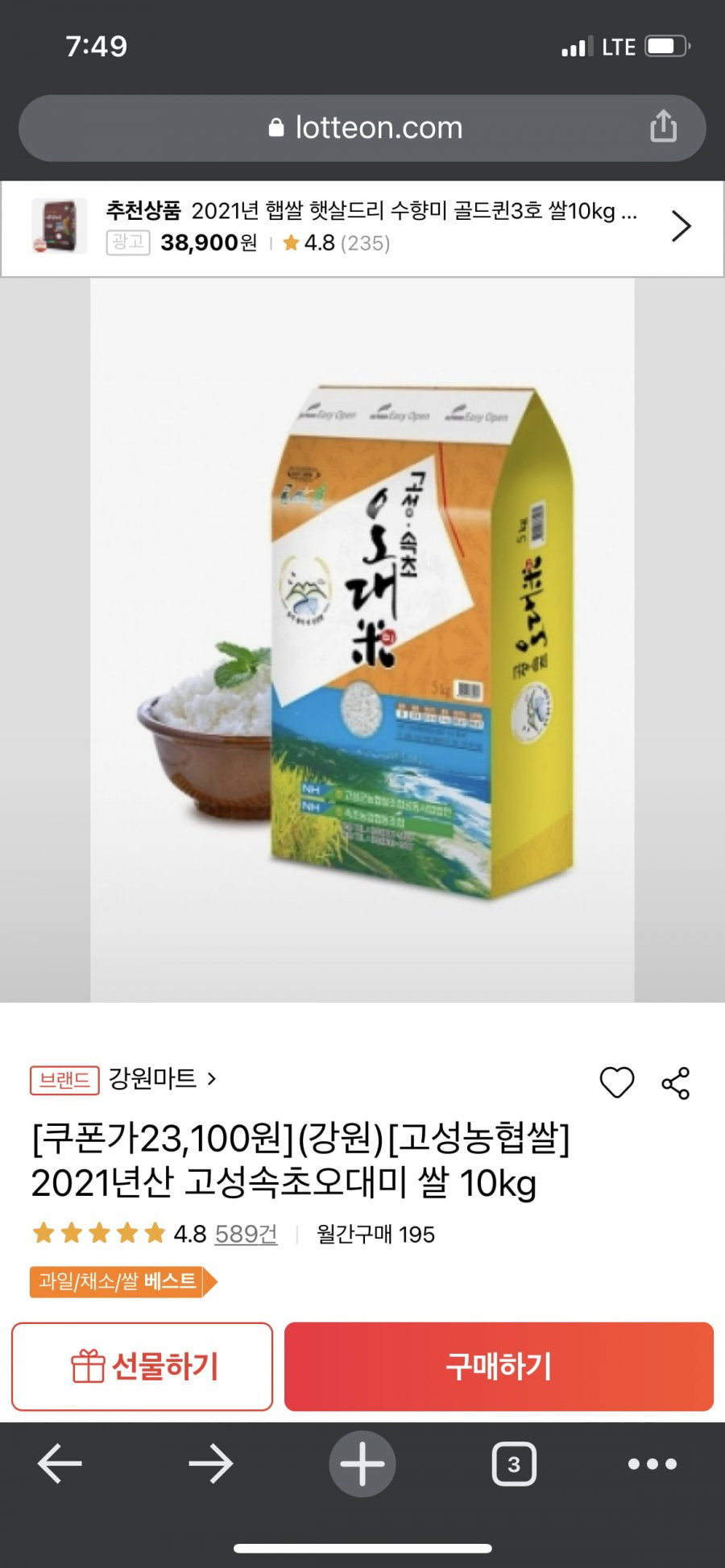Go back to the previous page
The width and height of the screenshot is (725, 1568).
pos(60,1463)
